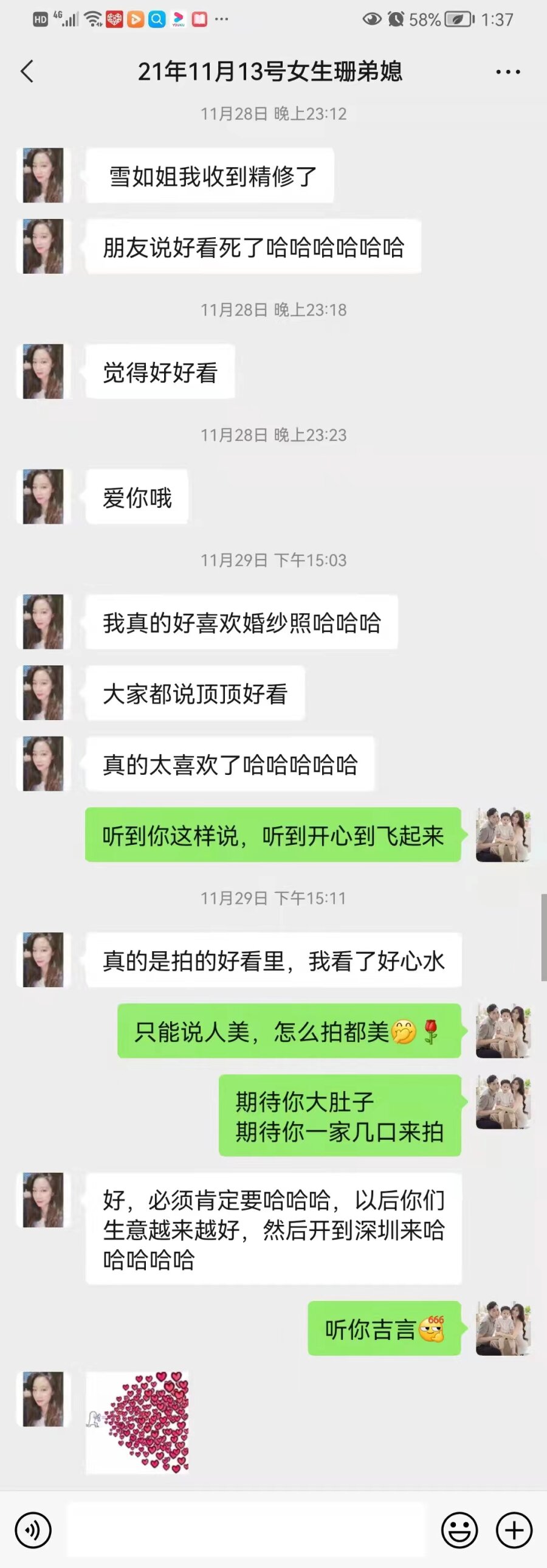The image size is (547, 1568).
Task: Go back to the chat list
Action: (x=27, y=72)
